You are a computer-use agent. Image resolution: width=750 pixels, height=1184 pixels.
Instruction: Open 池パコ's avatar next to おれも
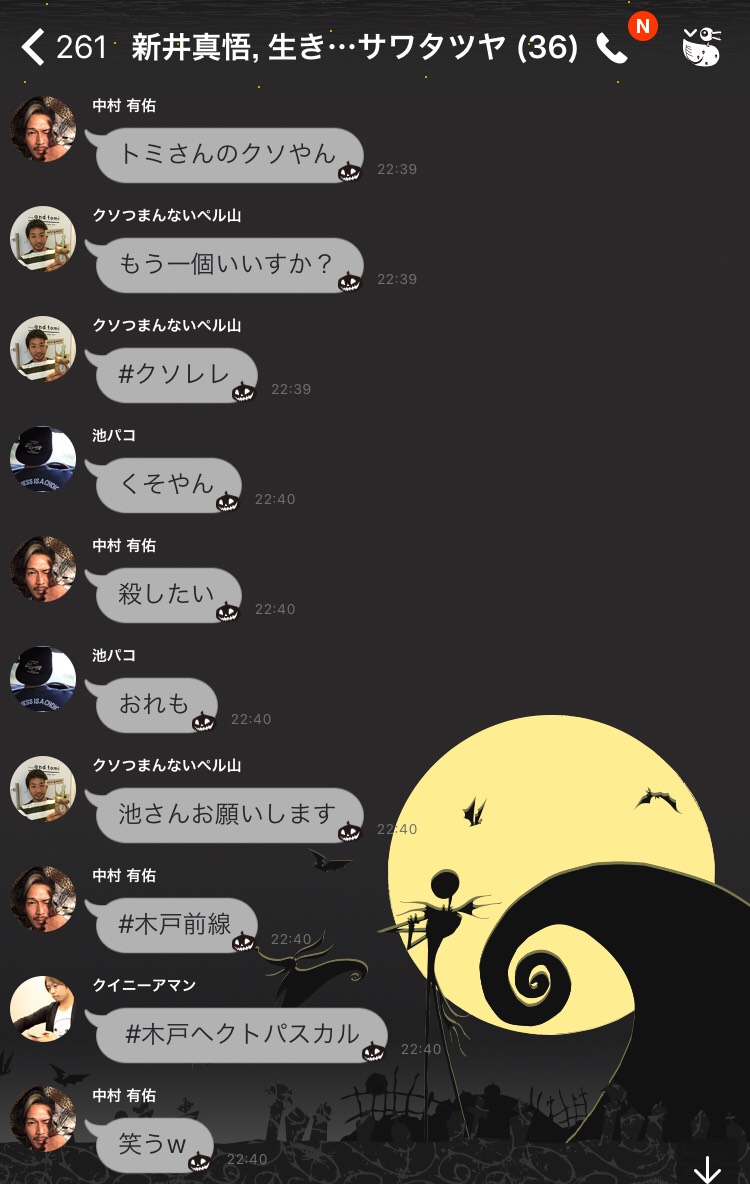pos(43,679)
